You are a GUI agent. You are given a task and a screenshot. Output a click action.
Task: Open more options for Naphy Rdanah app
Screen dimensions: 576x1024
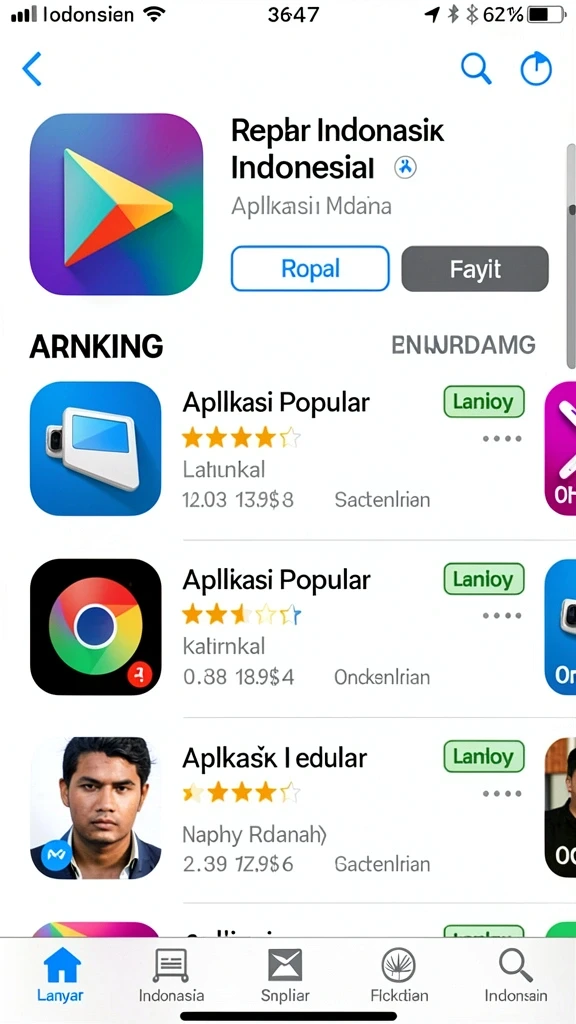click(502, 794)
